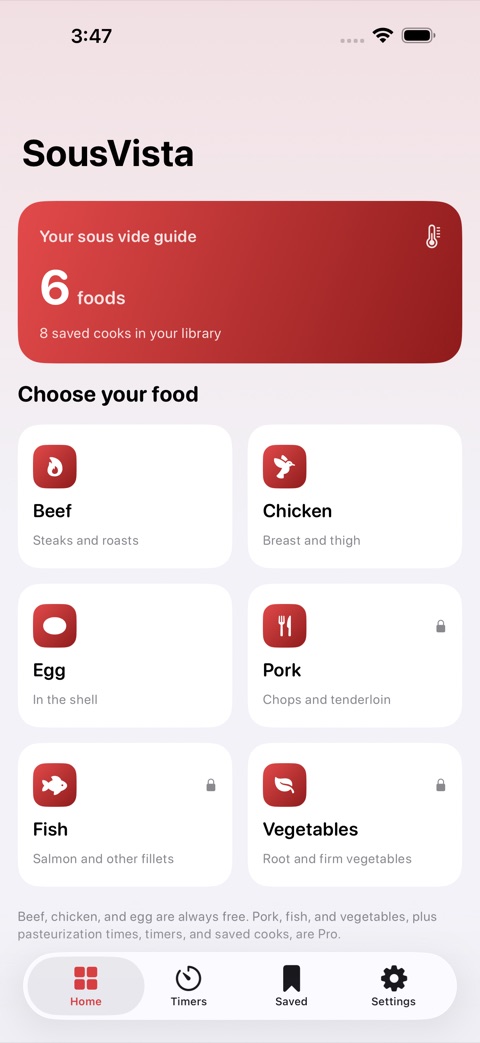Go to the Saved tab
Screen dimensions: 480x1043
pyautogui.click(x=291, y=986)
